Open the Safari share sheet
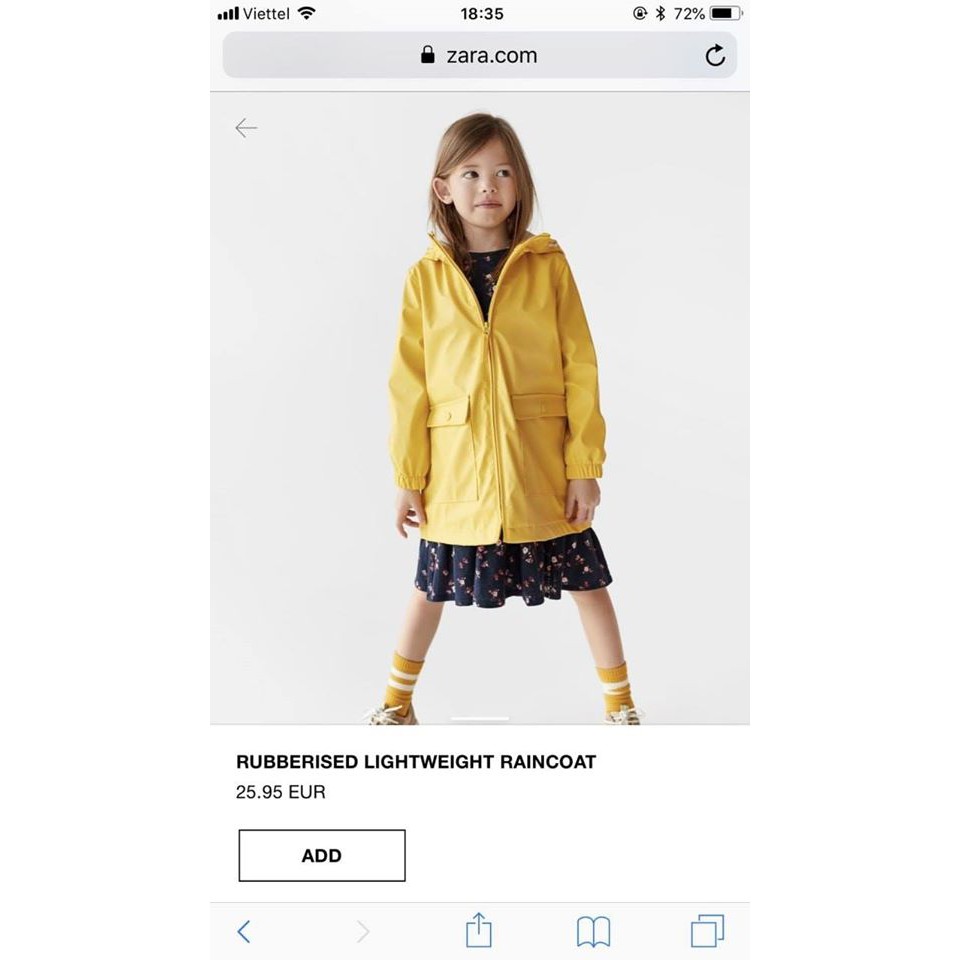This screenshot has width=960, height=960. (x=479, y=931)
